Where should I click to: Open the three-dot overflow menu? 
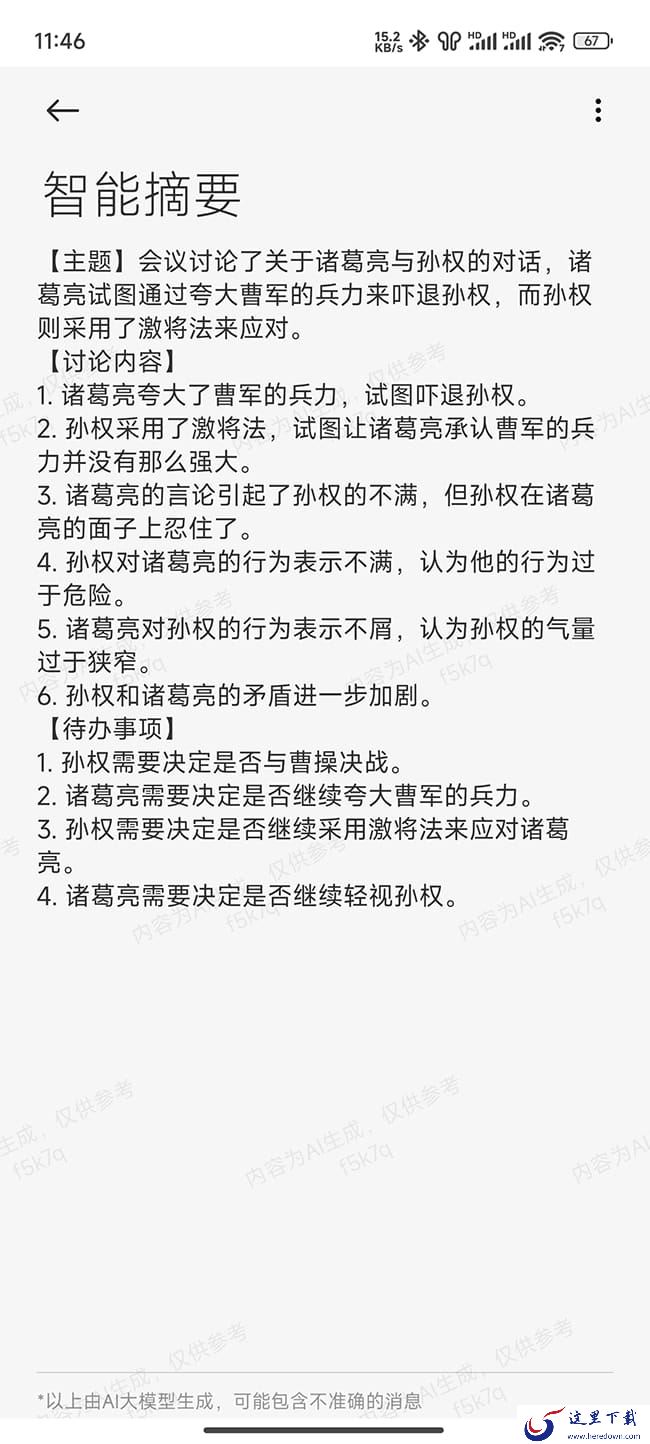coord(598,110)
